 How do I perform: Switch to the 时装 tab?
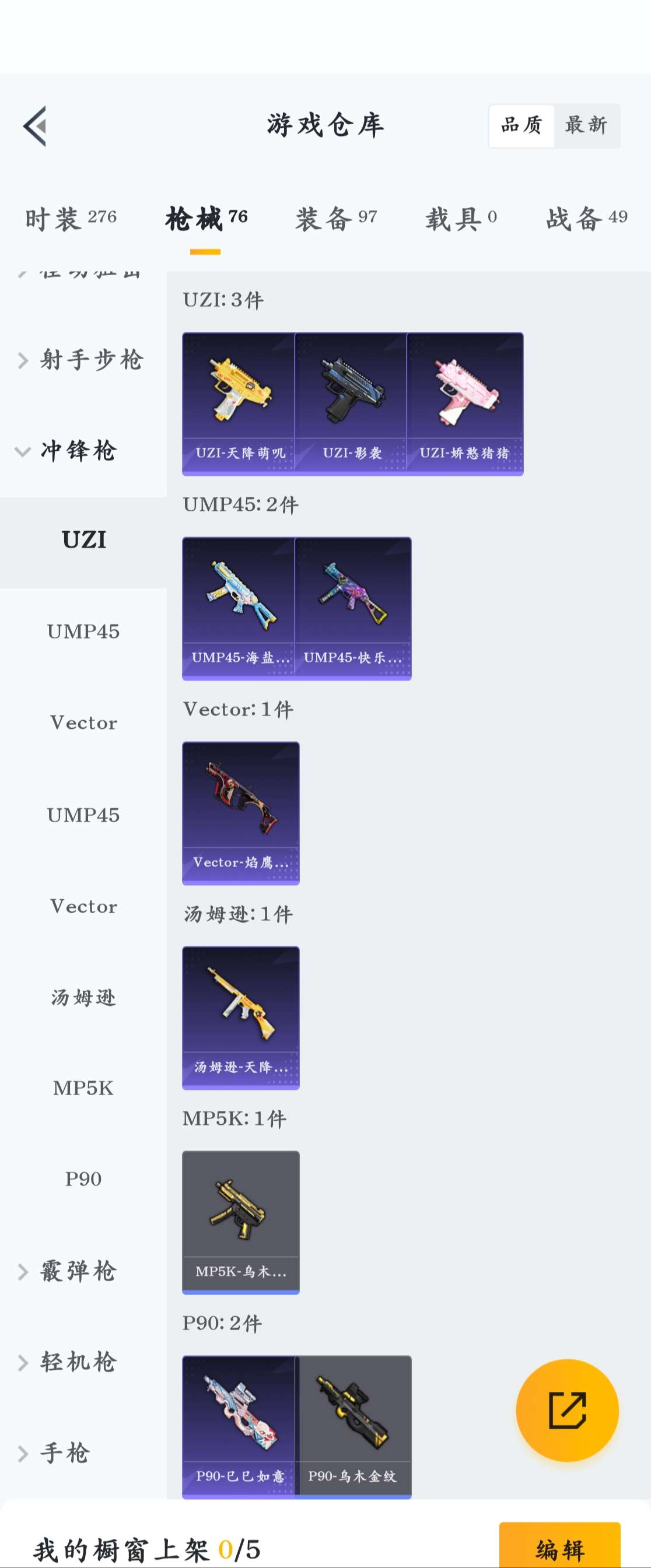[x=71, y=218]
